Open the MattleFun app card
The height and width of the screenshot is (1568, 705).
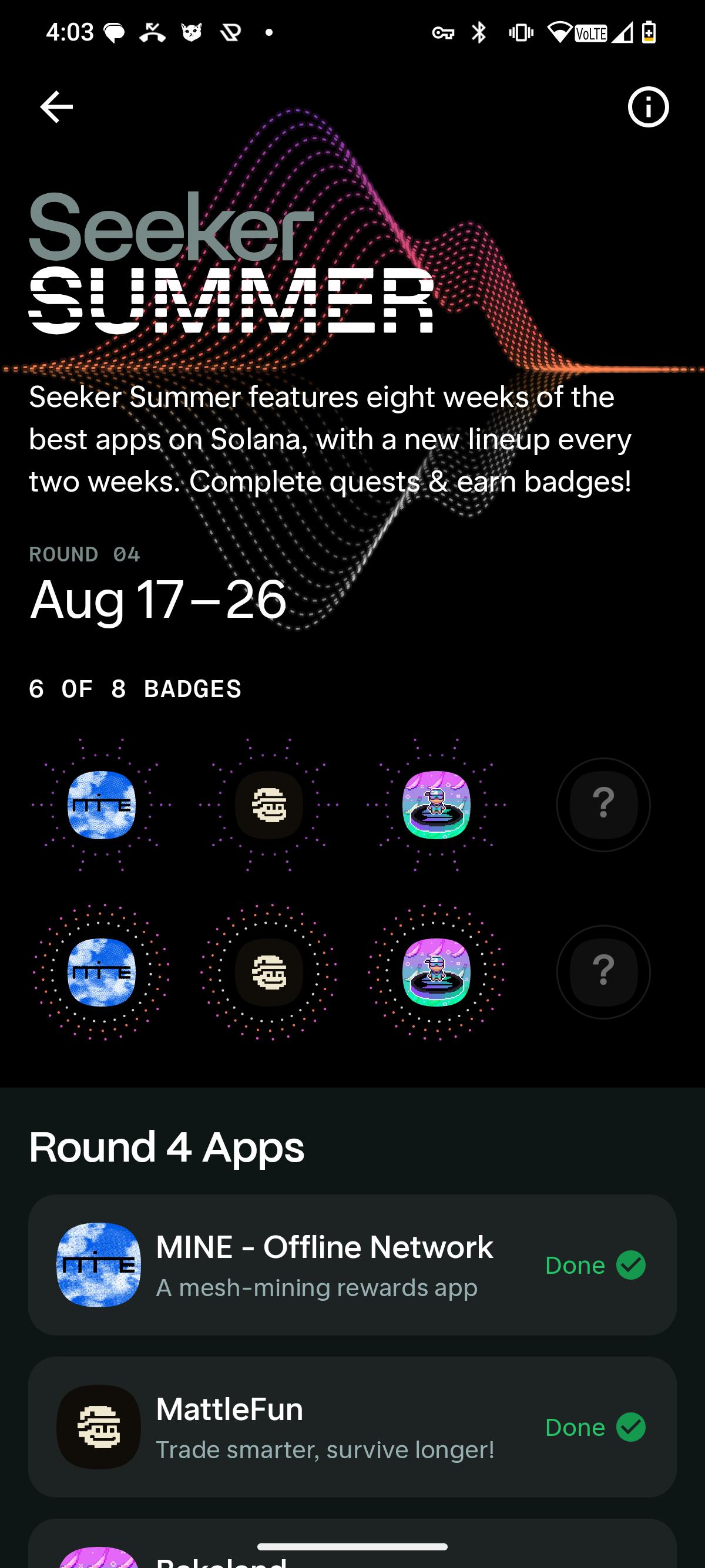click(352, 1427)
